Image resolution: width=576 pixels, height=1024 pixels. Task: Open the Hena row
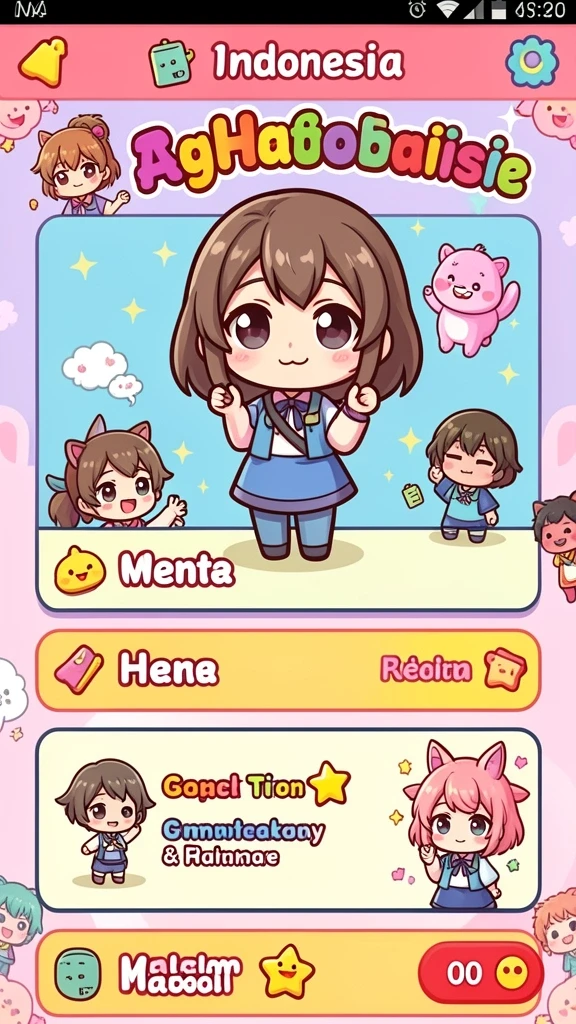point(288,669)
